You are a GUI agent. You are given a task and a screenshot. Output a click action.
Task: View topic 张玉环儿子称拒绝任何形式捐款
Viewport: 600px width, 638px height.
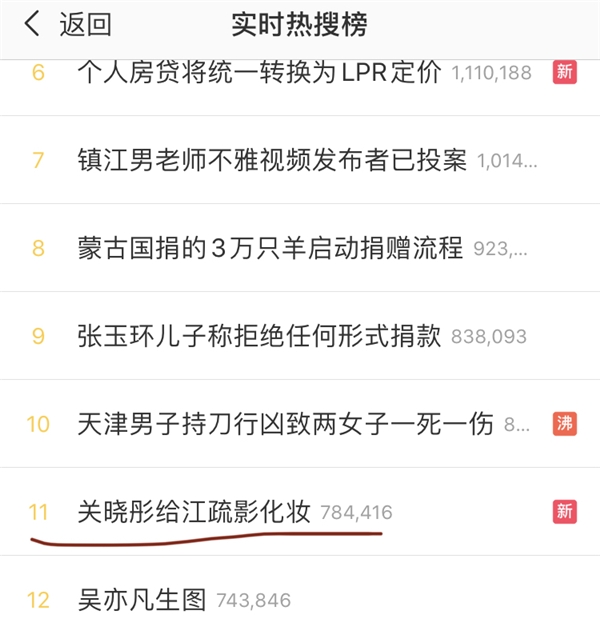coord(259,336)
